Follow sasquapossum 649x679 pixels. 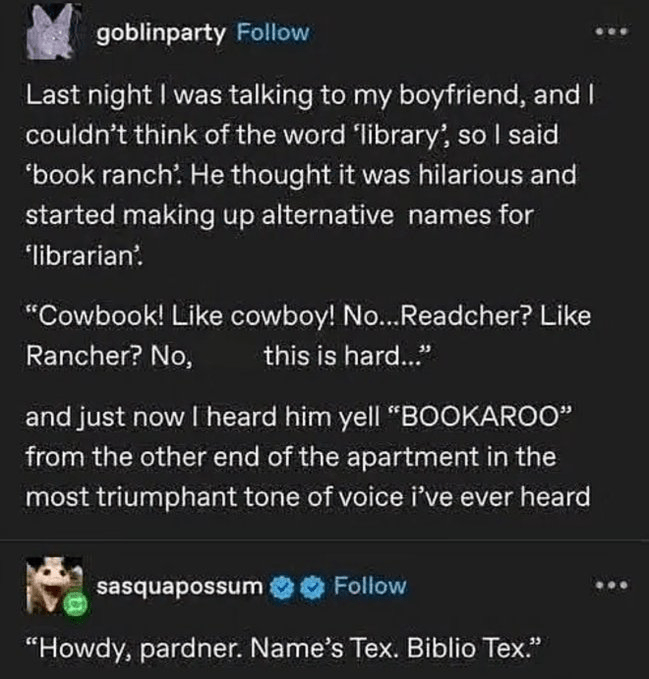click(x=370, y=585)
